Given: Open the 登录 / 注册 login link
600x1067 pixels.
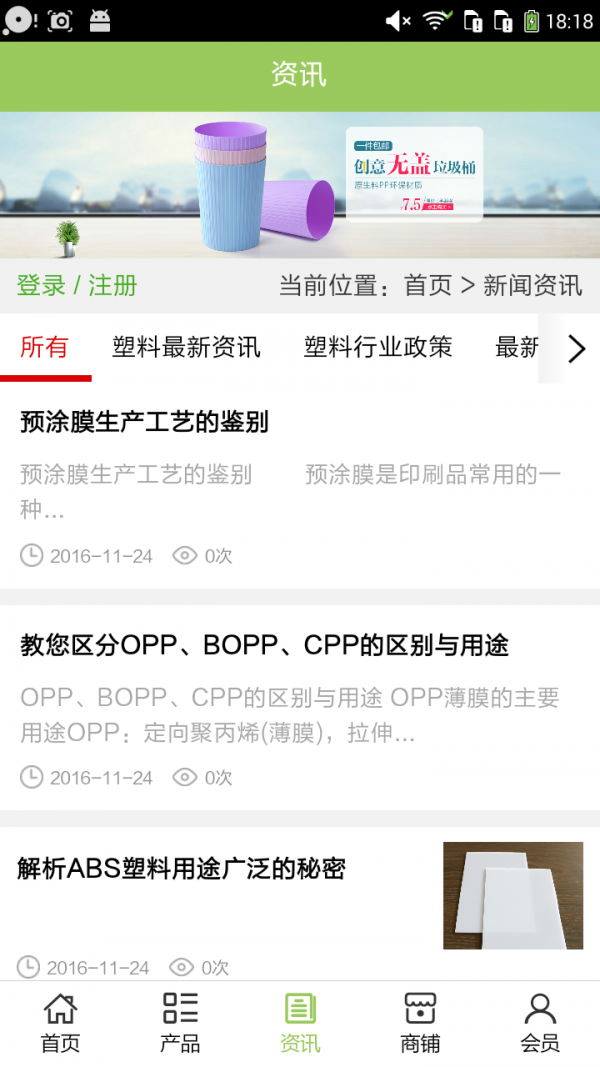Looking at the screenshot, I should pos(77,286).
